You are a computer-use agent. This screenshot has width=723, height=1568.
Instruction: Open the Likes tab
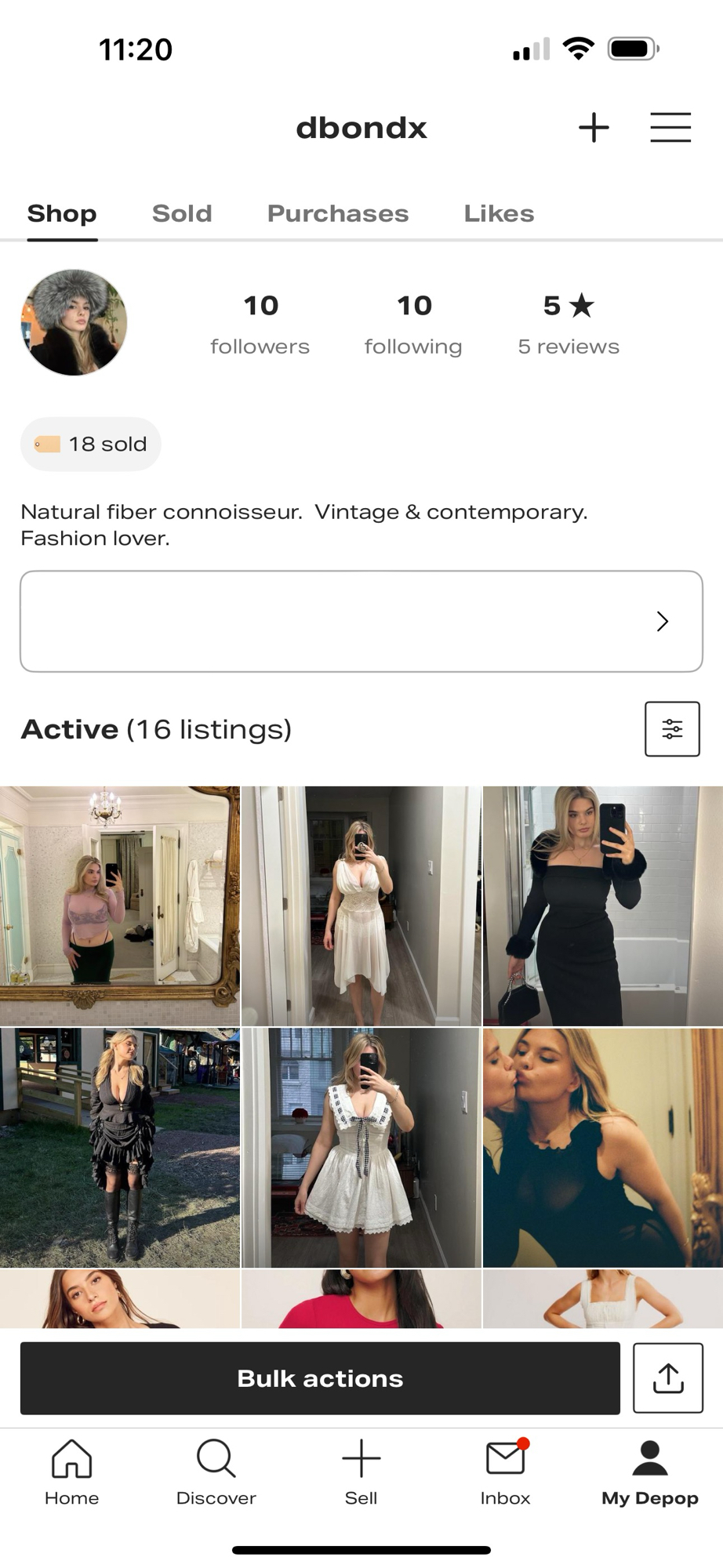(x=499, y=213)
